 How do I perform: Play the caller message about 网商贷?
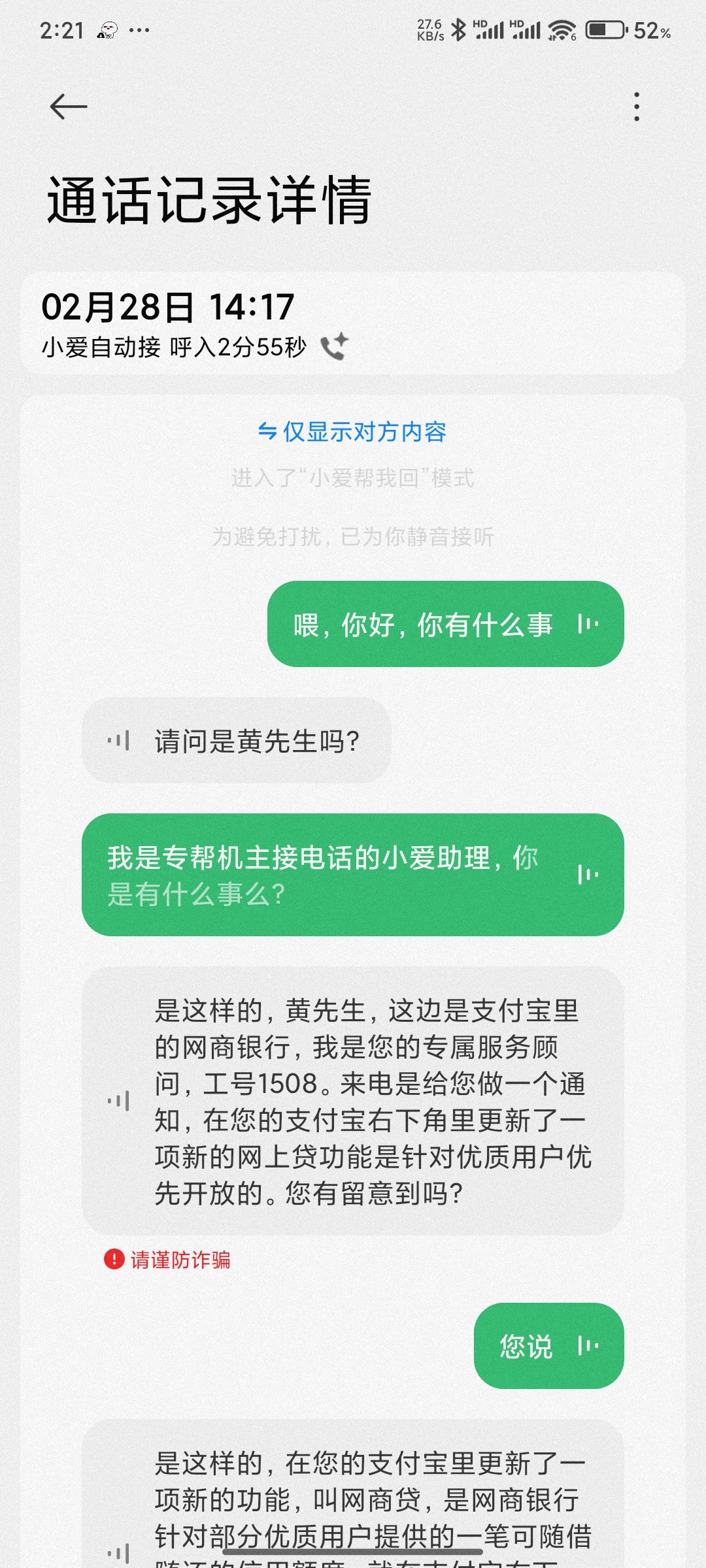tap(118, 1552)
